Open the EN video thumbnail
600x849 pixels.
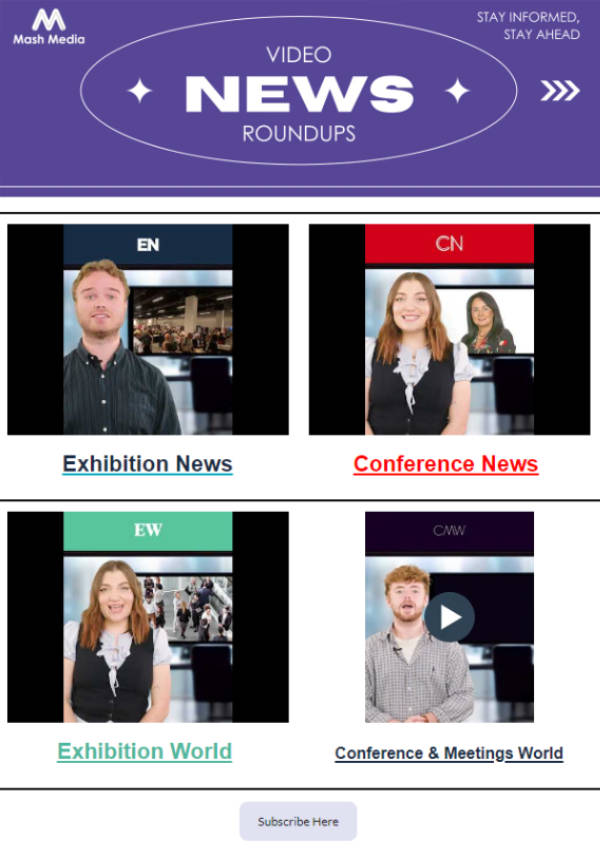coord(148,329)
